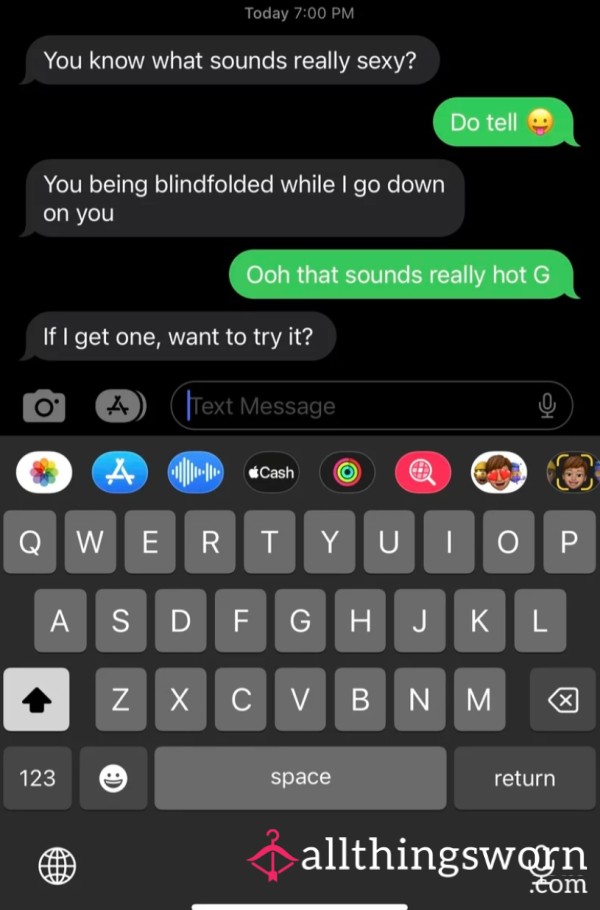Viewport: 600px width, 910px height.
Task: Open the App Store in the app strip
Action: (120, 472)
